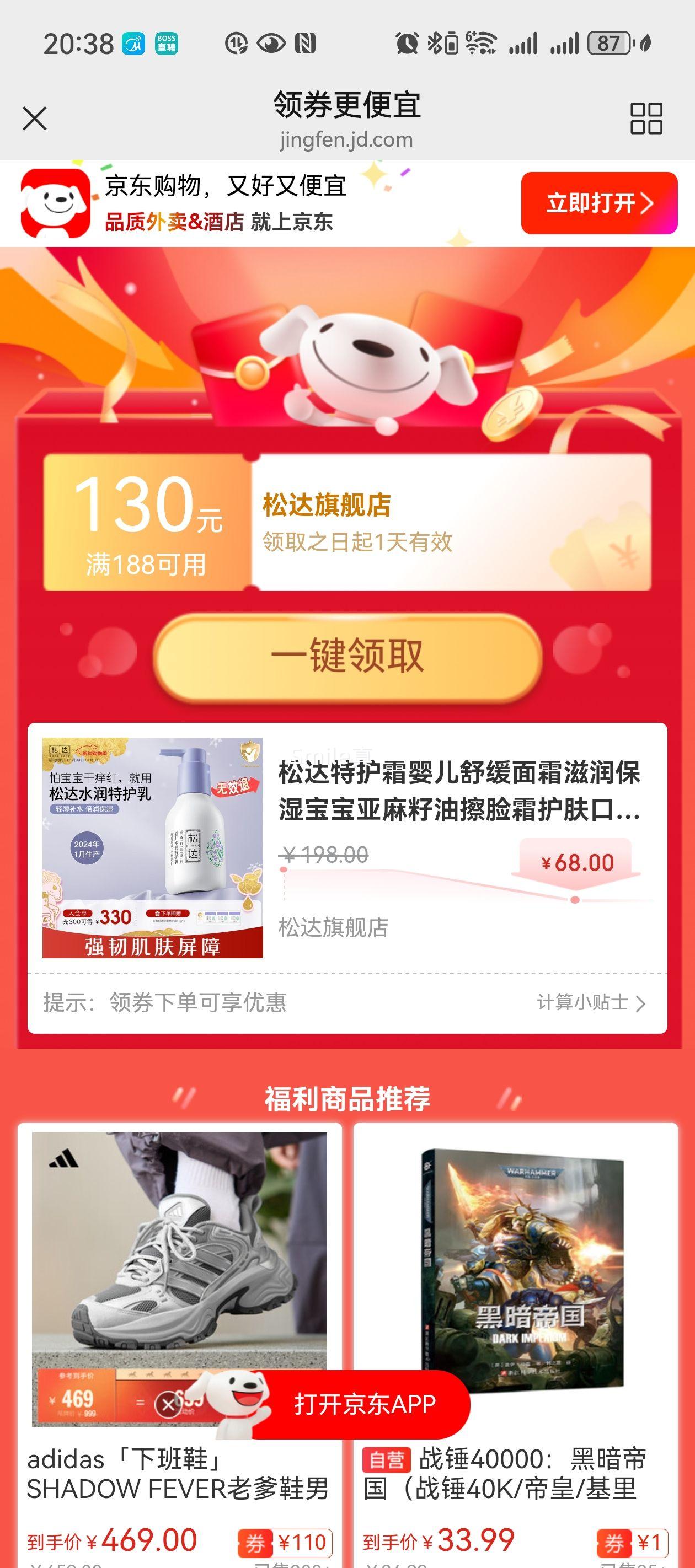The height and width of the screenshot is (1568, 695).
Task: Open the 松达旗舰店 store link
Action: 332,930
